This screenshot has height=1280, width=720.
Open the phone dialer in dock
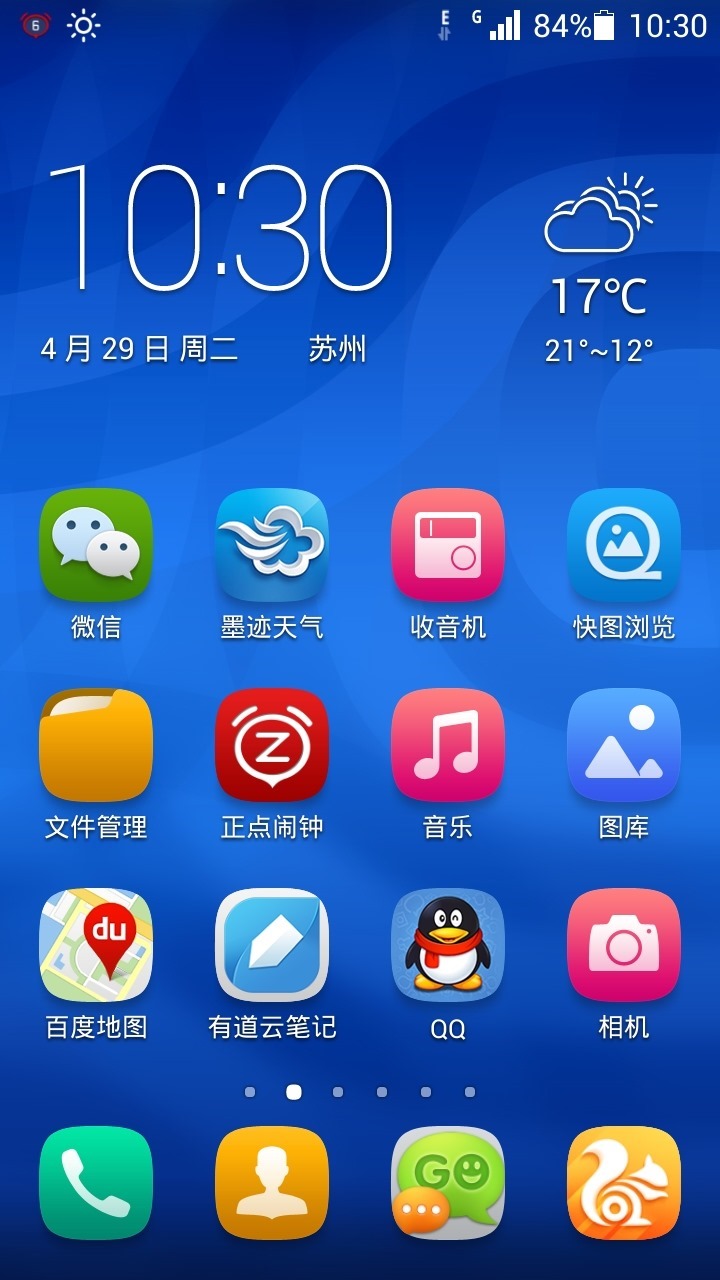(96, 1182)
